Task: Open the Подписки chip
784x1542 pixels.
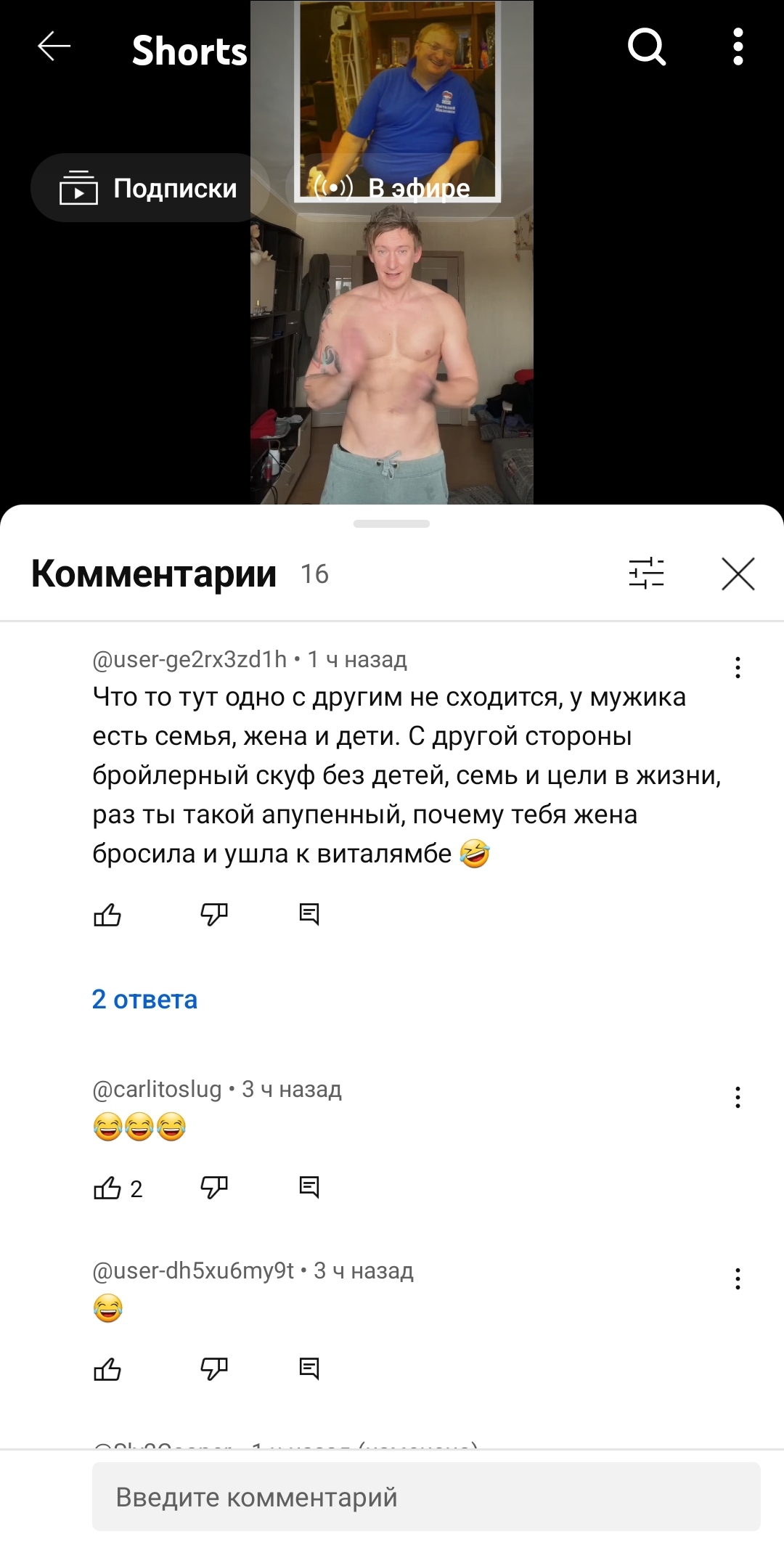Action: pos(150,188)
